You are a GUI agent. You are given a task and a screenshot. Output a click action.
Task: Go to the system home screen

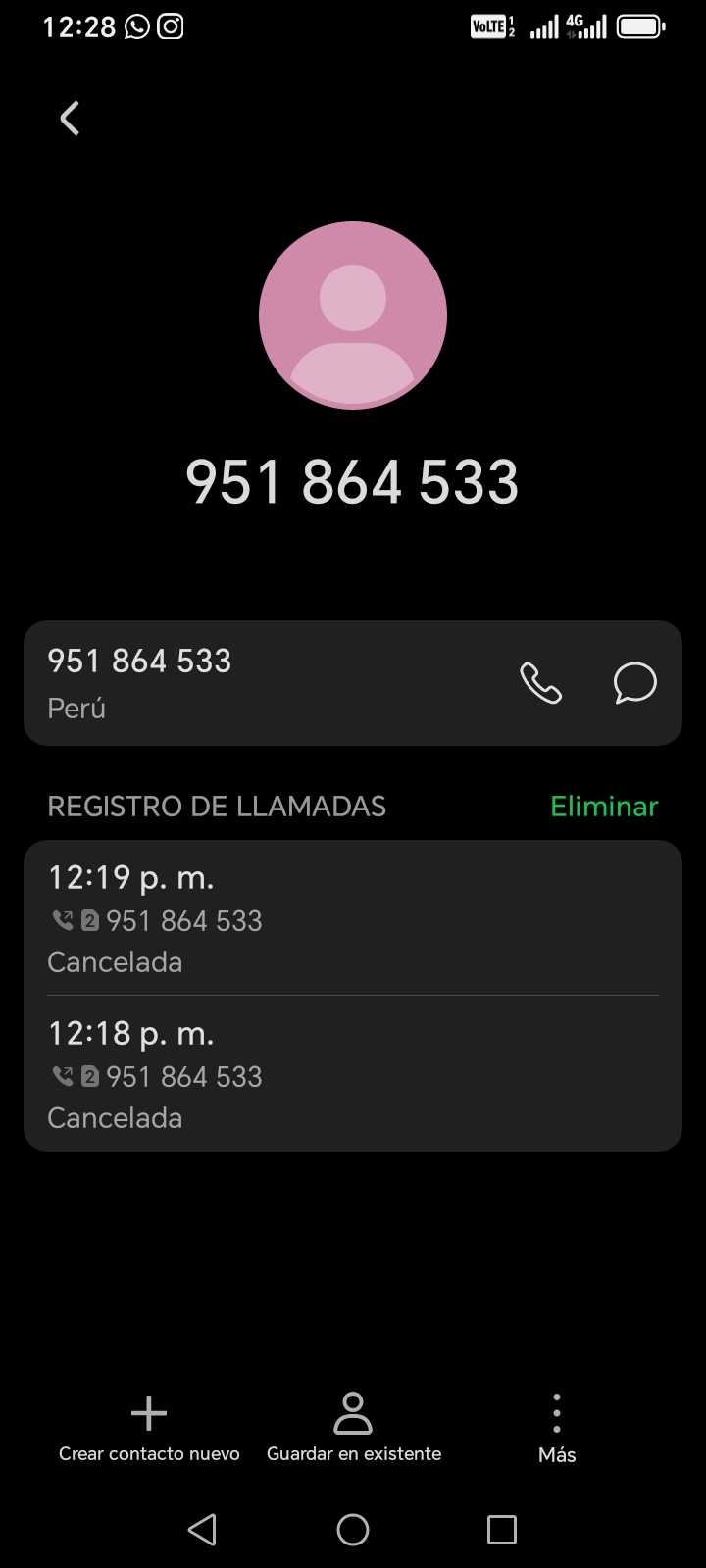[353, 1529]
